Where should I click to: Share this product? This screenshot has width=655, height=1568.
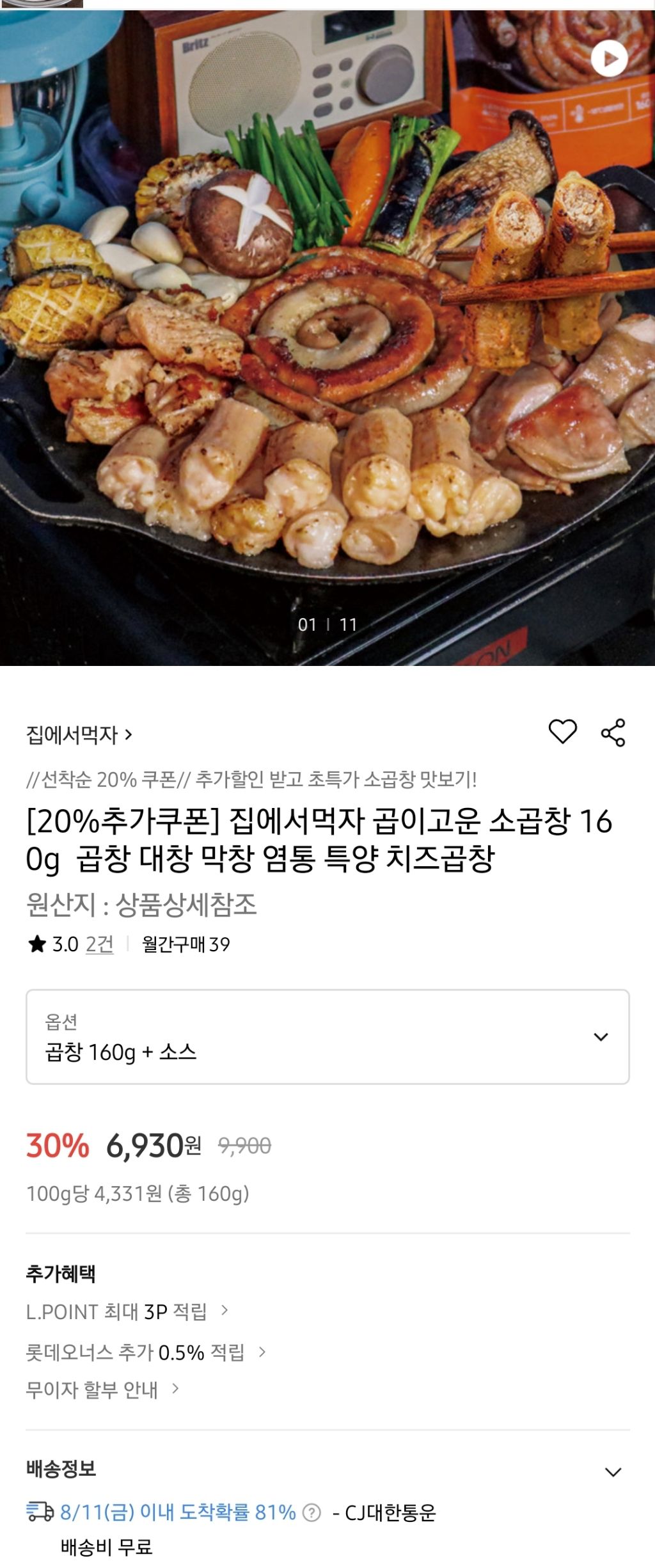tap(613, 733)
